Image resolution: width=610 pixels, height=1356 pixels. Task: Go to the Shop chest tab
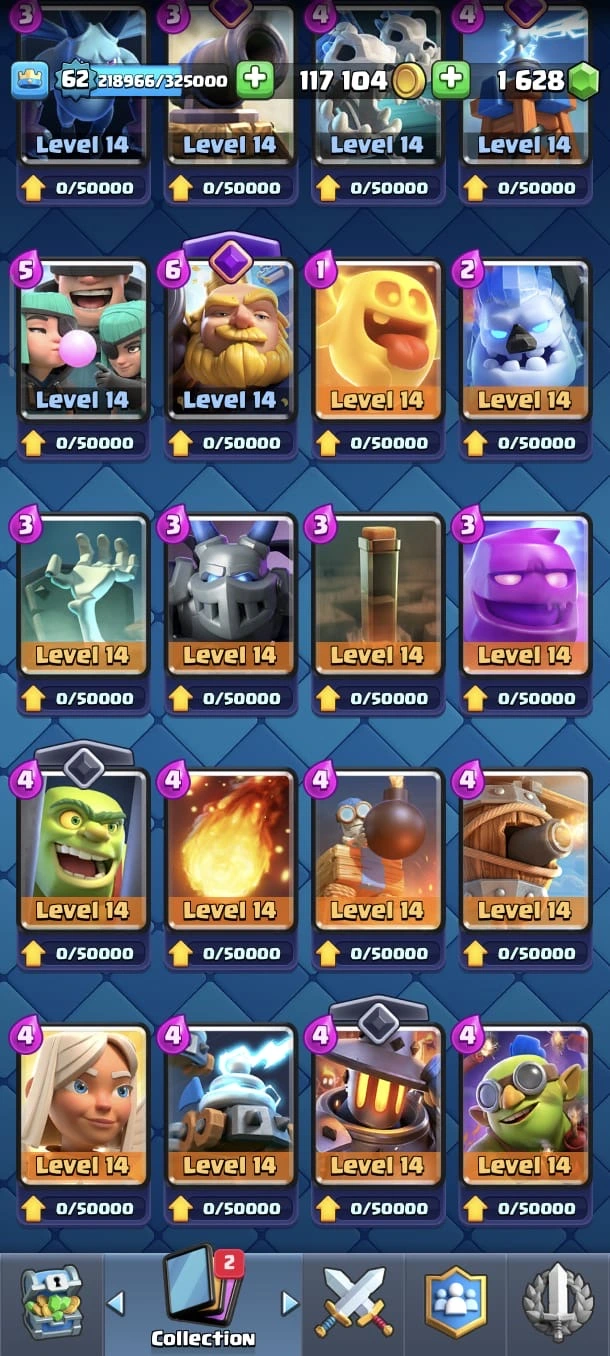pos(51,1302)
